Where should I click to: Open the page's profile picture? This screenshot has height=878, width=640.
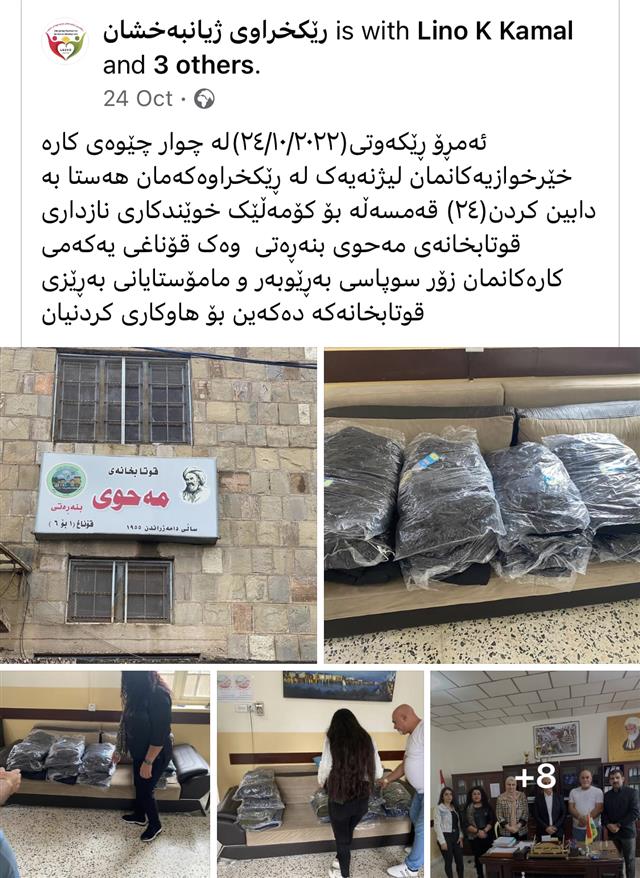[65, 43]
